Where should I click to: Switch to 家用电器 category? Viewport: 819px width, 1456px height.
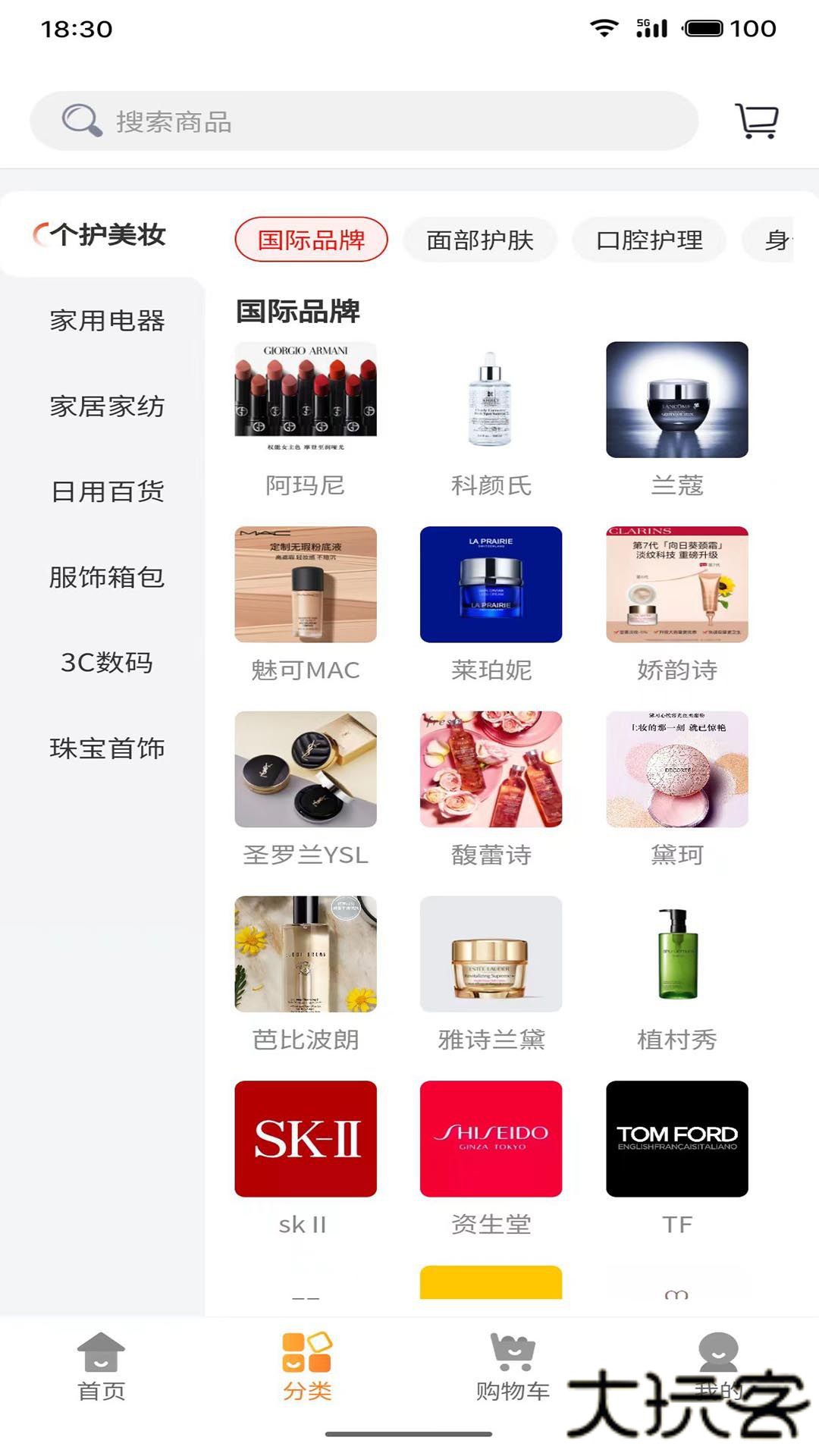point(107,321)
